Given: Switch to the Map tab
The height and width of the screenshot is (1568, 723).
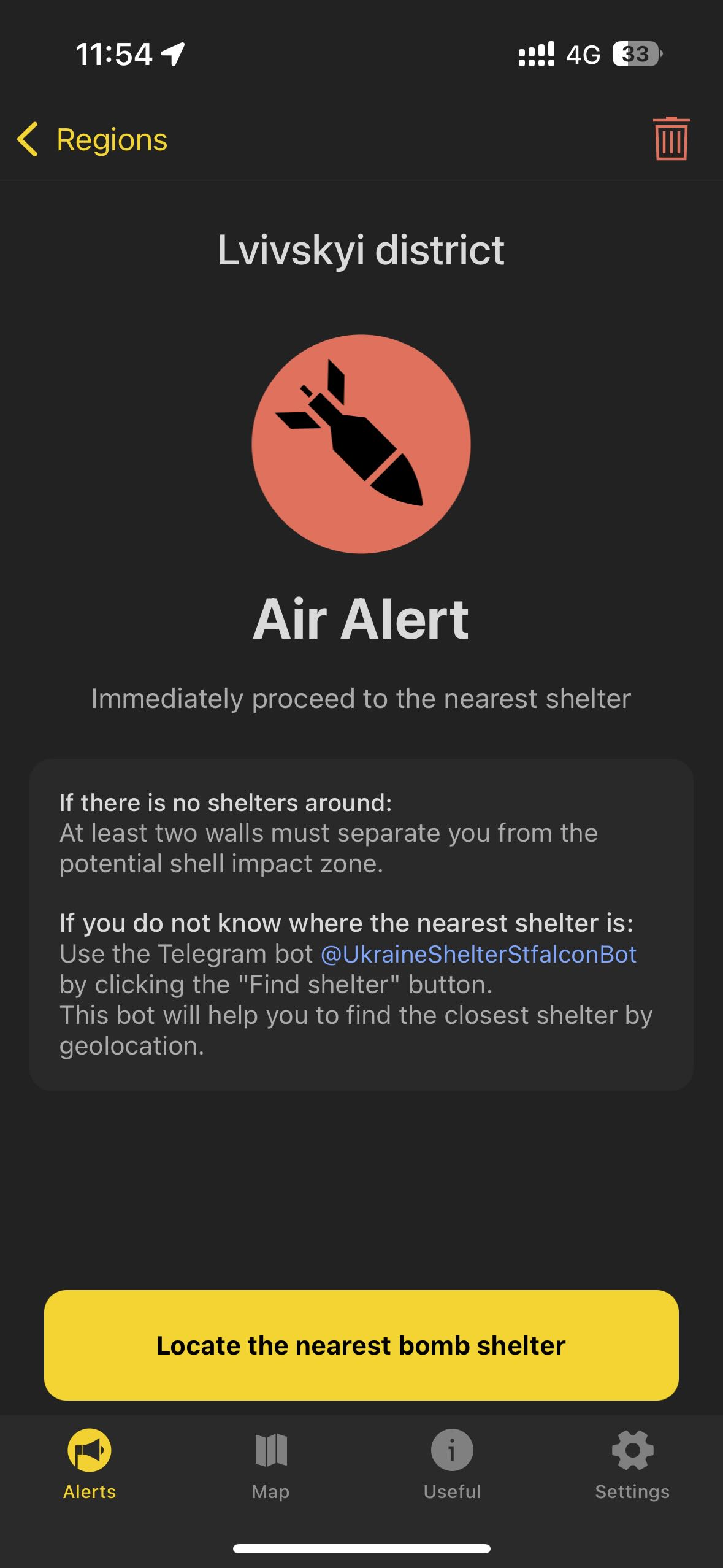Looking at the screenshot, I should tap(270, 1464).
